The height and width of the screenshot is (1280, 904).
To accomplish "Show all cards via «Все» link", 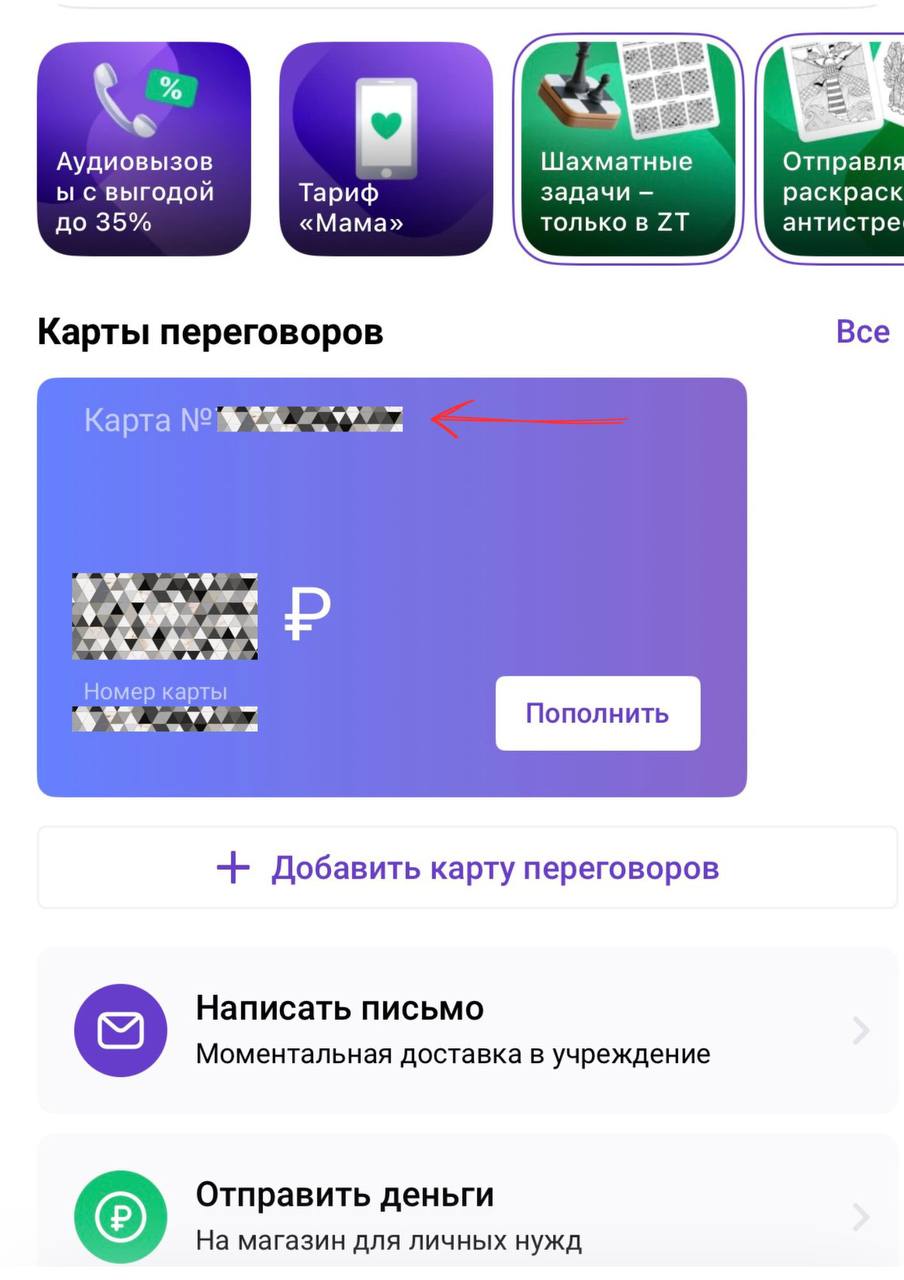I will coord(862,331).
